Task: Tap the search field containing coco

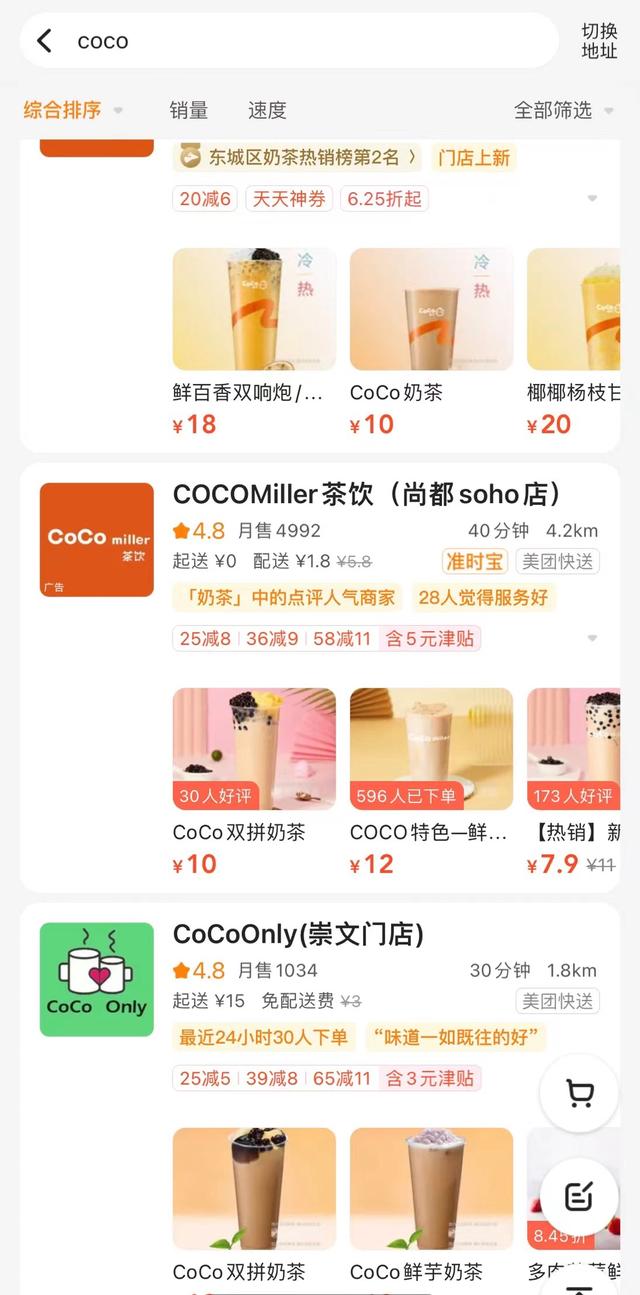Action: tap(300, 41)
